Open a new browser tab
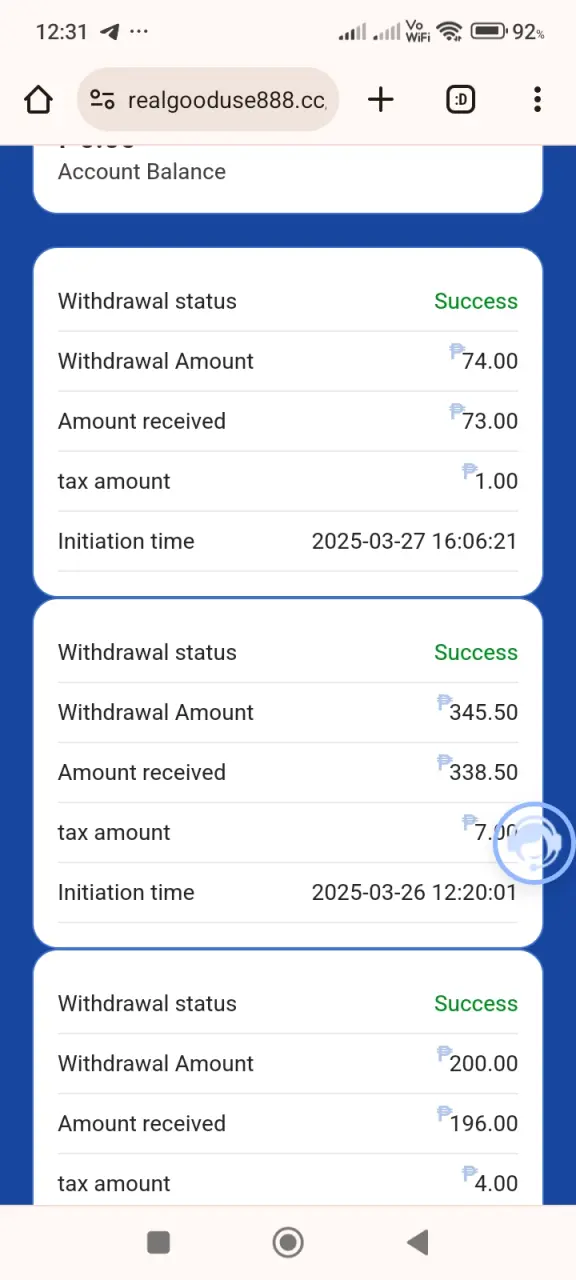The image size is (576, 1280). point(381,99)
